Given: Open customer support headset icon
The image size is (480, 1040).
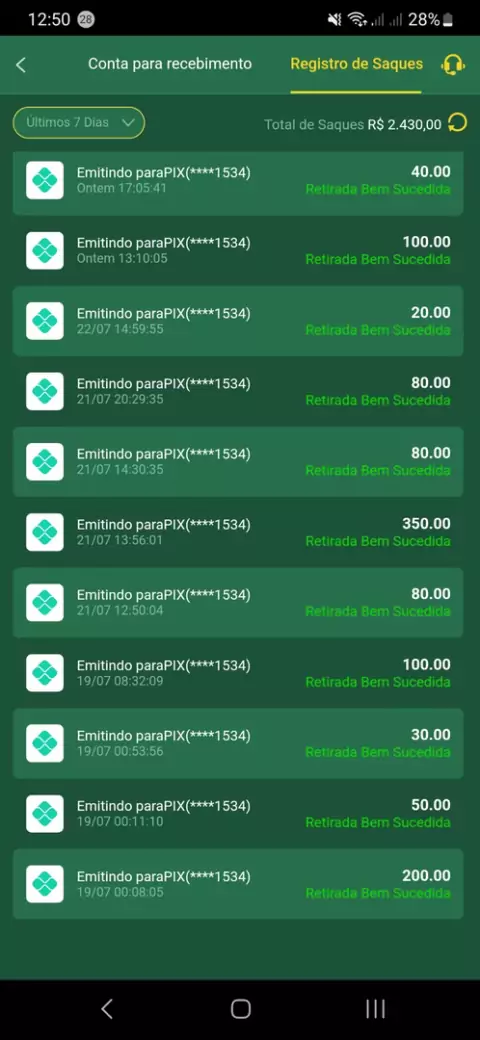Looking at the screenshot, I should [x=453, y=64].
